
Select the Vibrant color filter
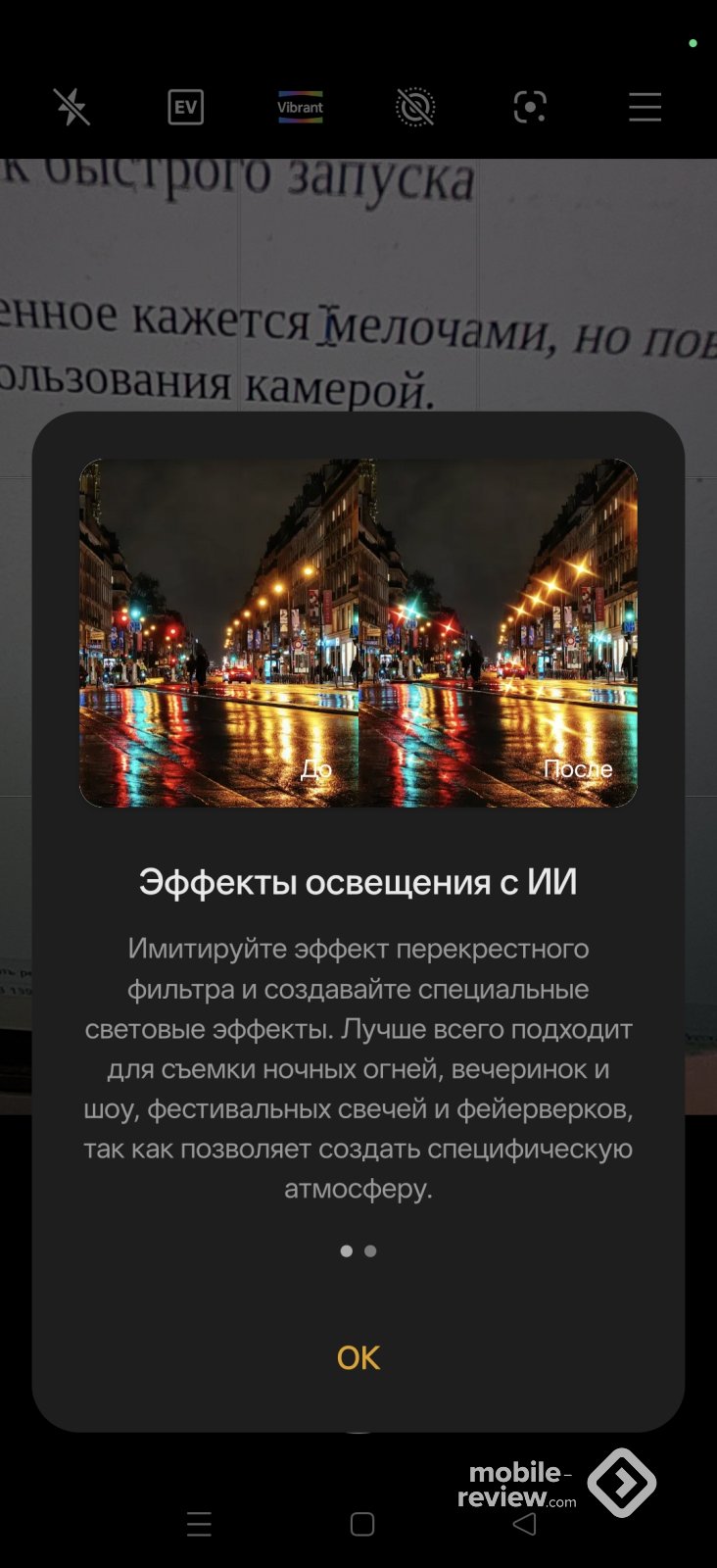300,107
